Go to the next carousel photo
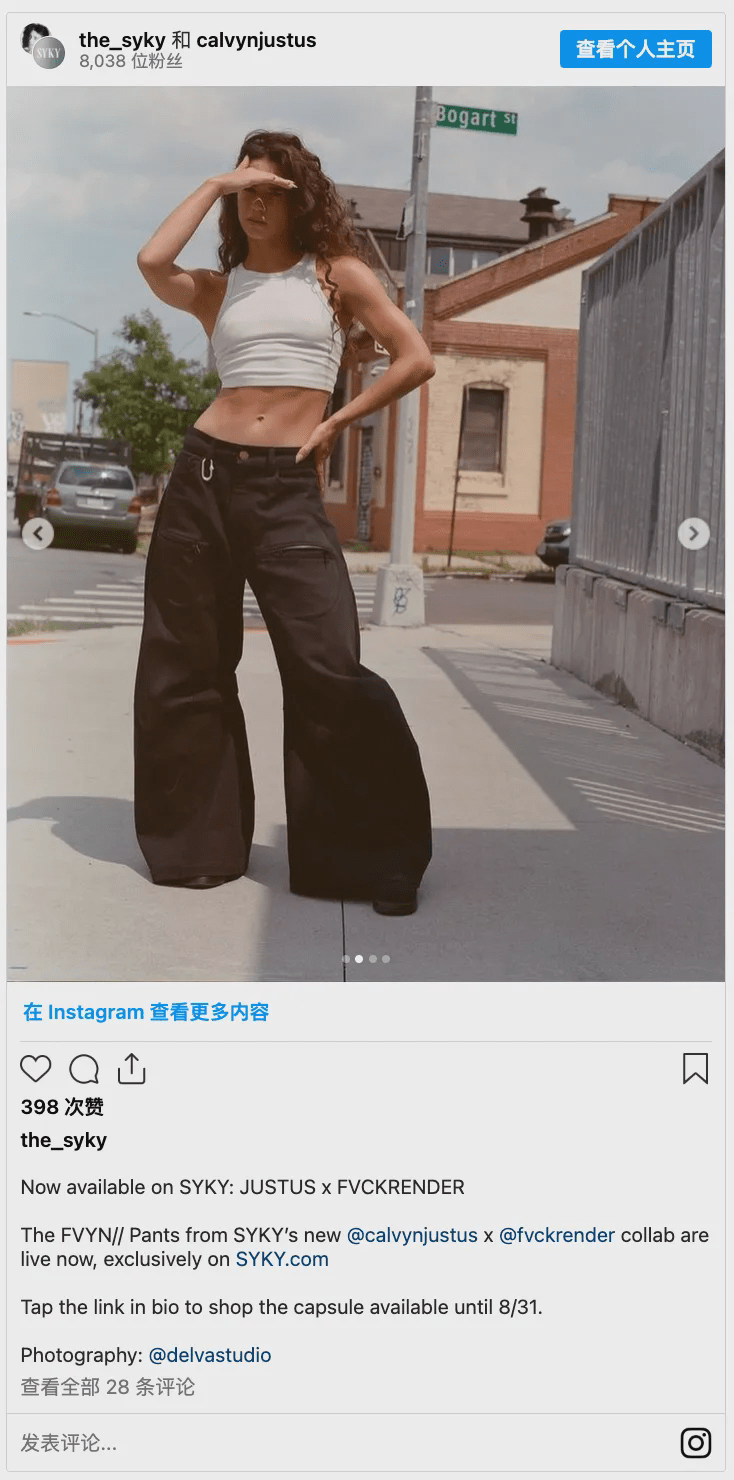This screenshot has height=1480, width=734. [x=693, y=534]
